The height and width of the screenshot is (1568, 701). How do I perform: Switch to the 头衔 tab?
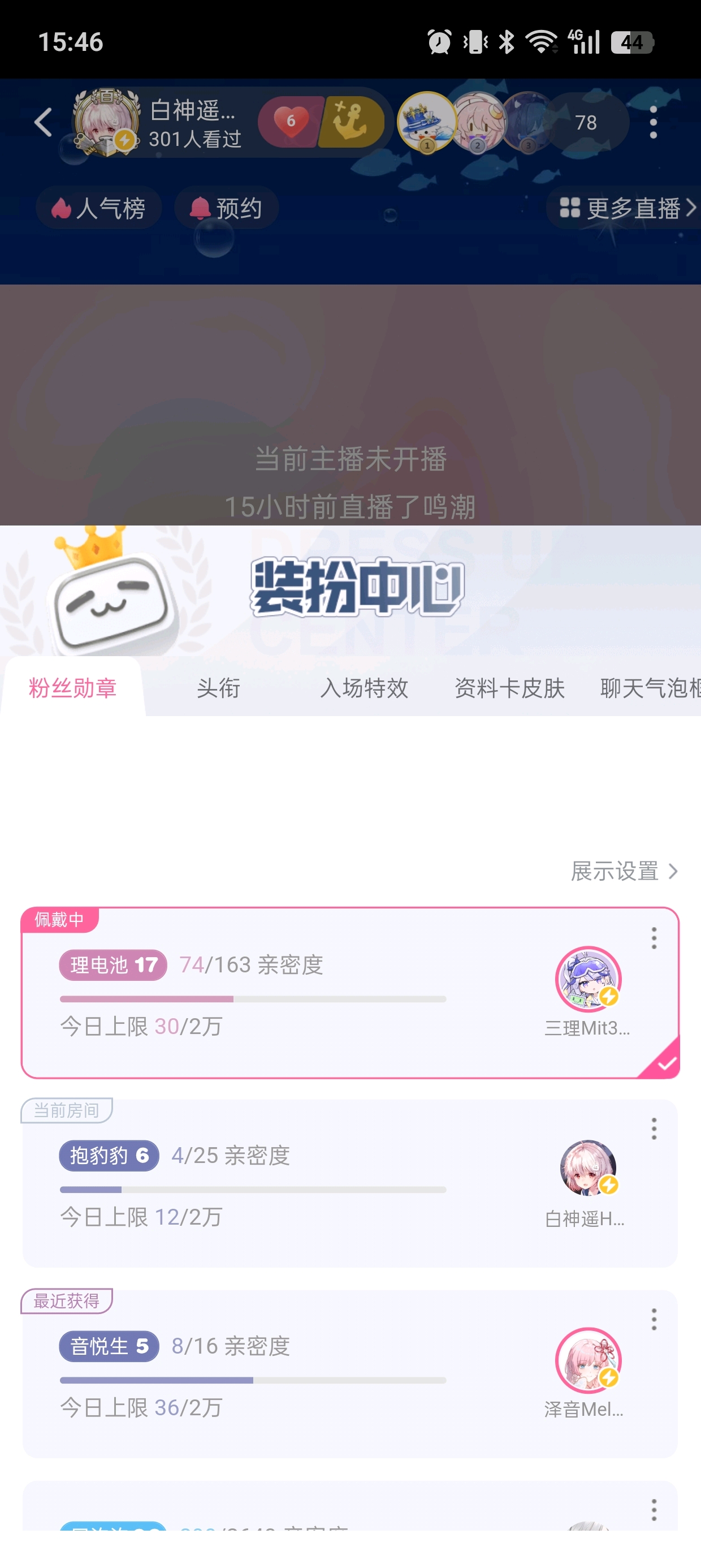[x=218, y=688]
